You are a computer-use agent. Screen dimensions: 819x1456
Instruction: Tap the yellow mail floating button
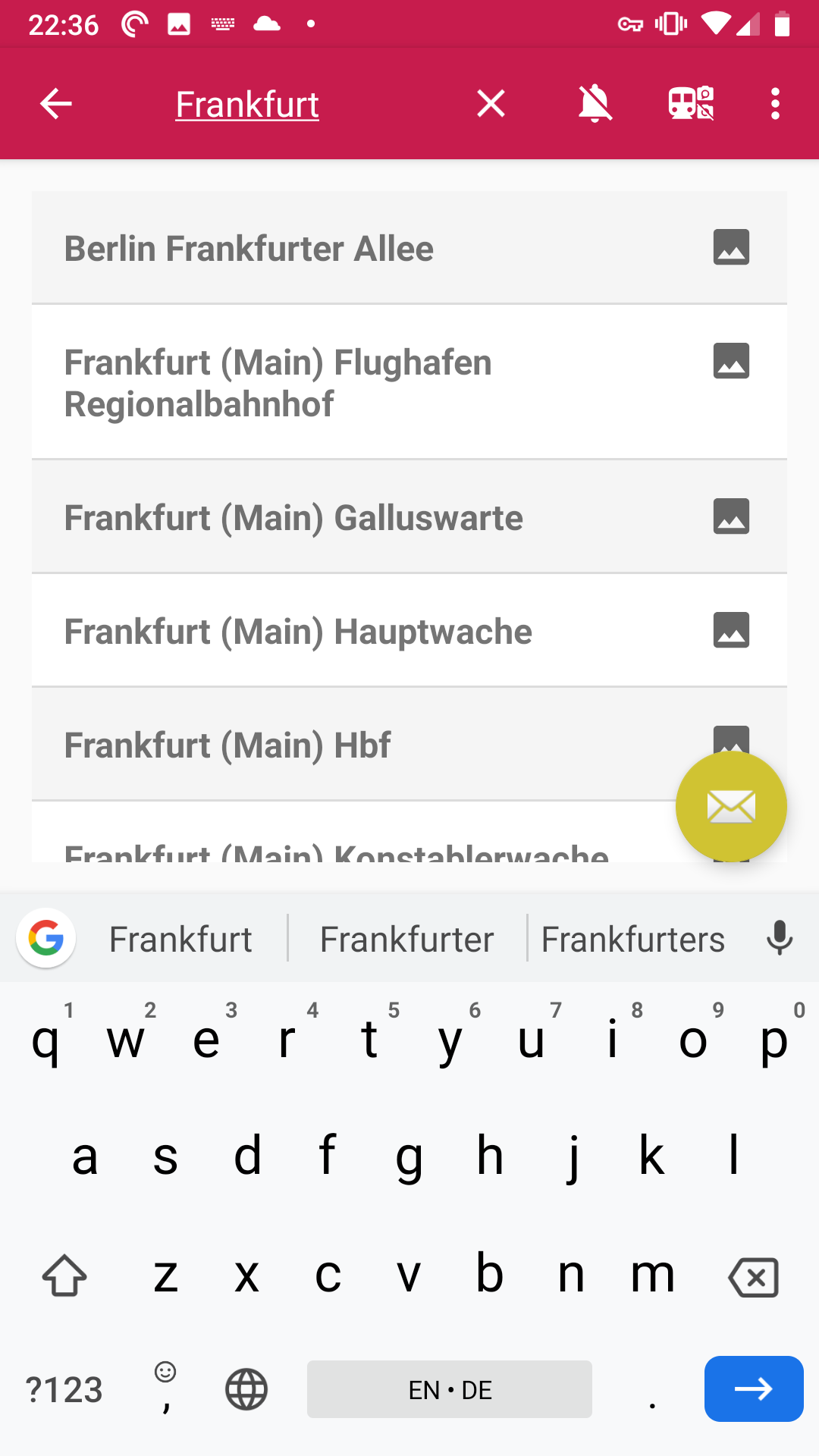[x=731, y=806]
